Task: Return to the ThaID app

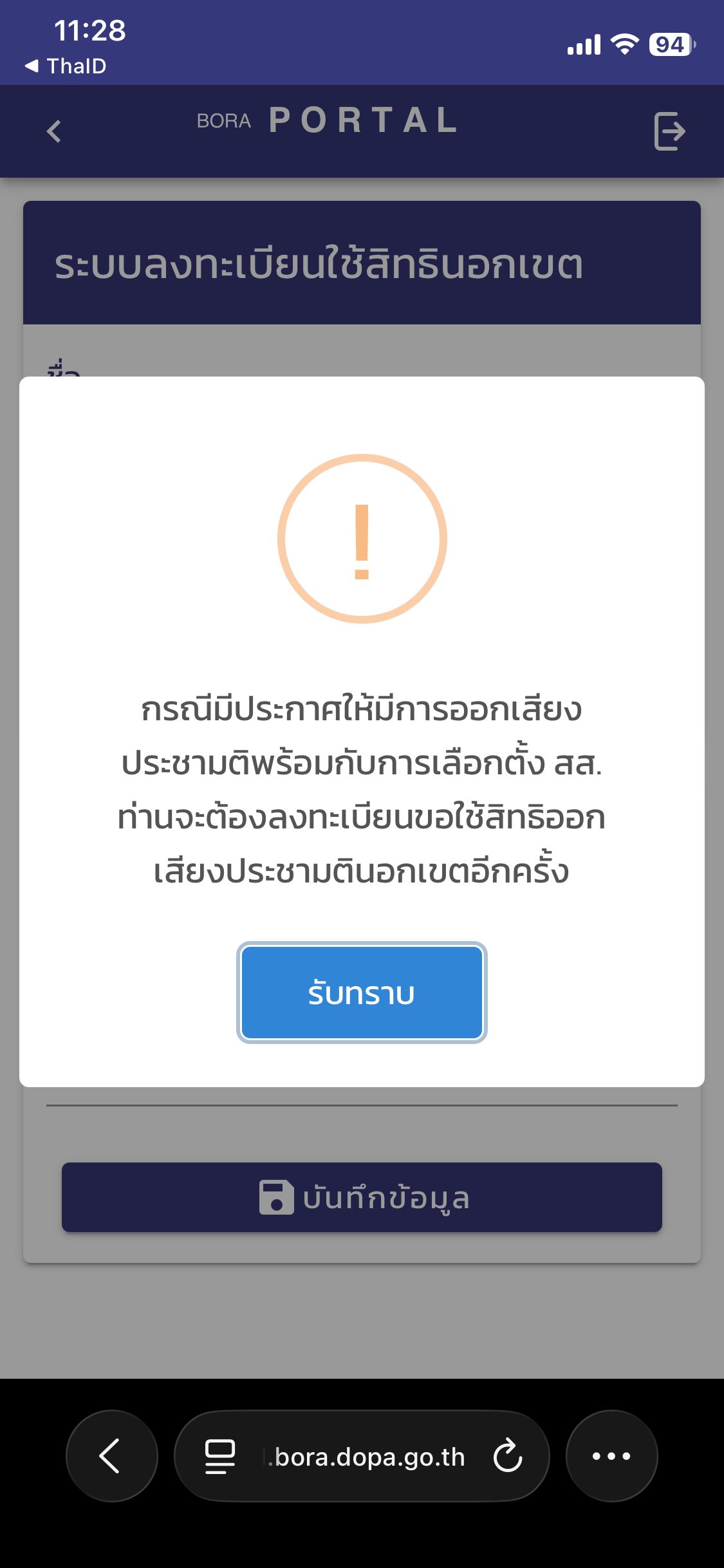Action: pyautogui.click(x=66, y=66)
